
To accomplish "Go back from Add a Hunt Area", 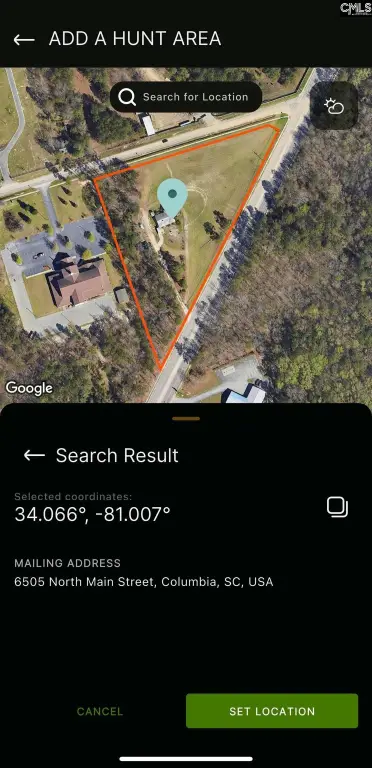I will 24,40.
